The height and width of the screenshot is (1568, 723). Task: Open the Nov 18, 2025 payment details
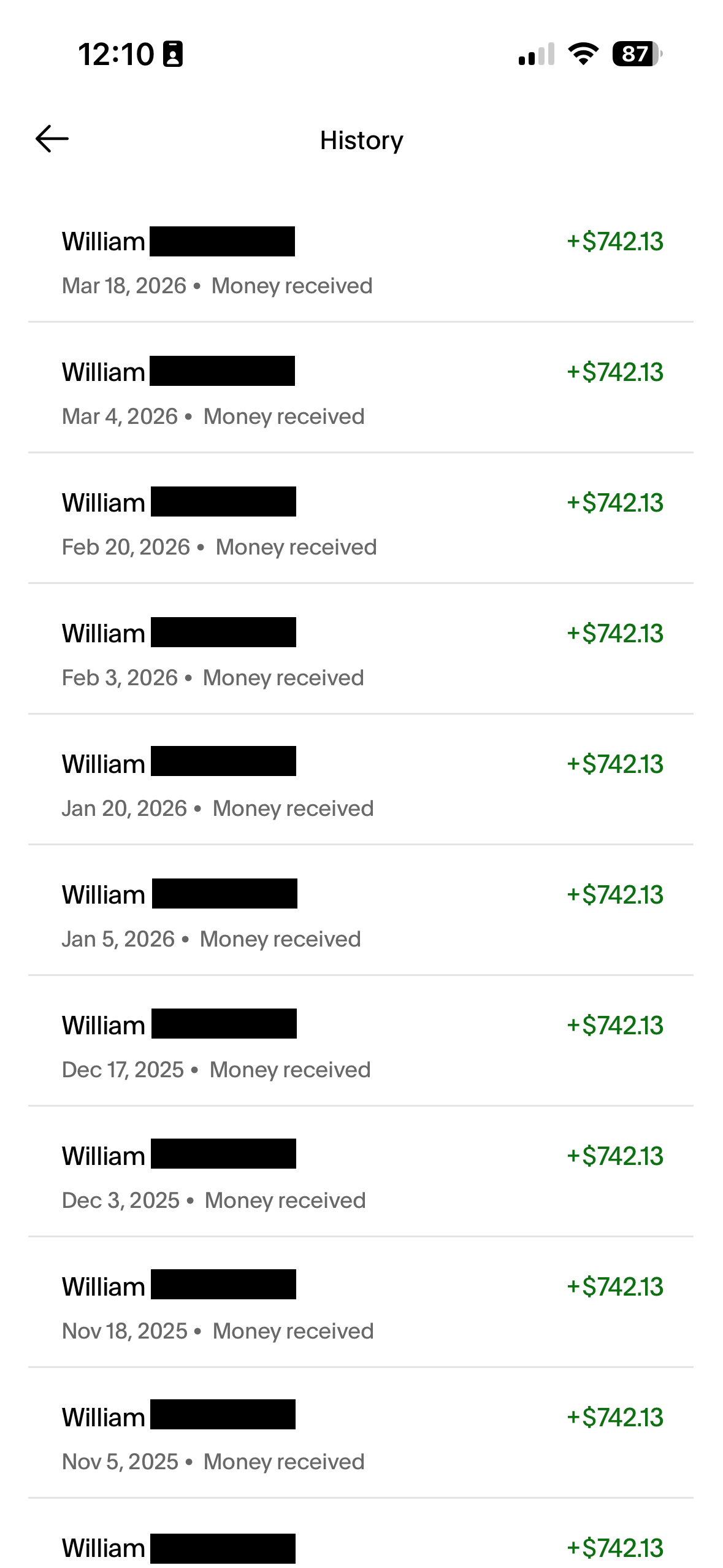[361, 1308]
